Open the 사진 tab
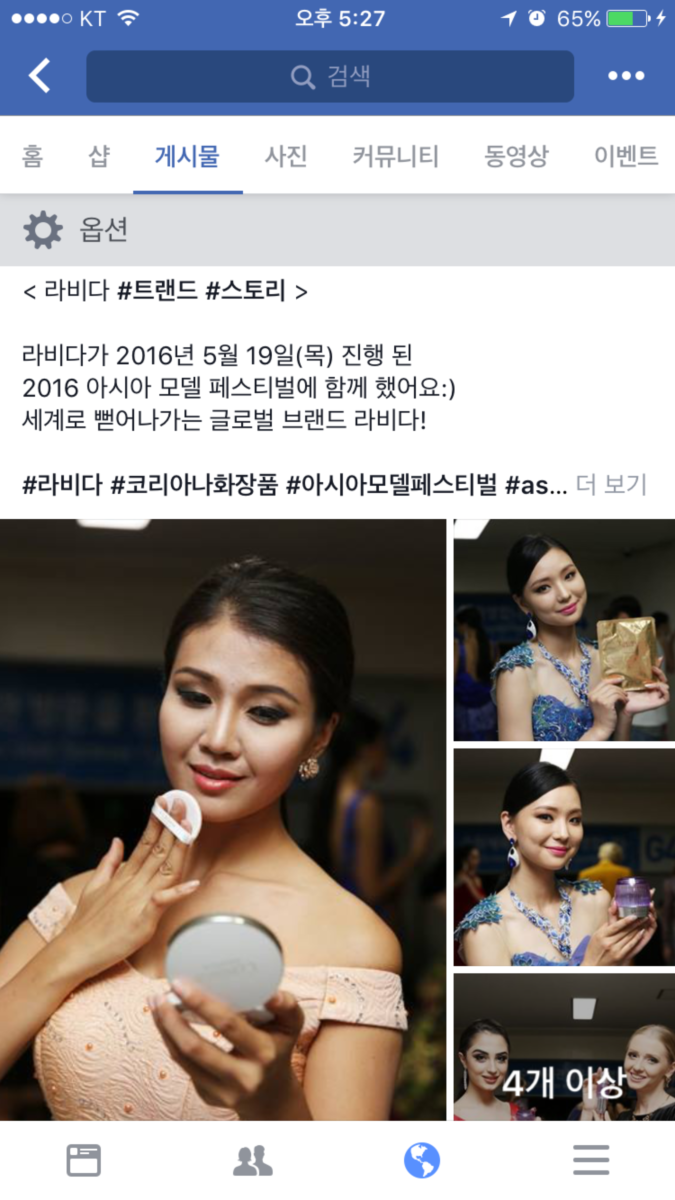Viewport: 675px width, 1200px height. click(286, 156)
